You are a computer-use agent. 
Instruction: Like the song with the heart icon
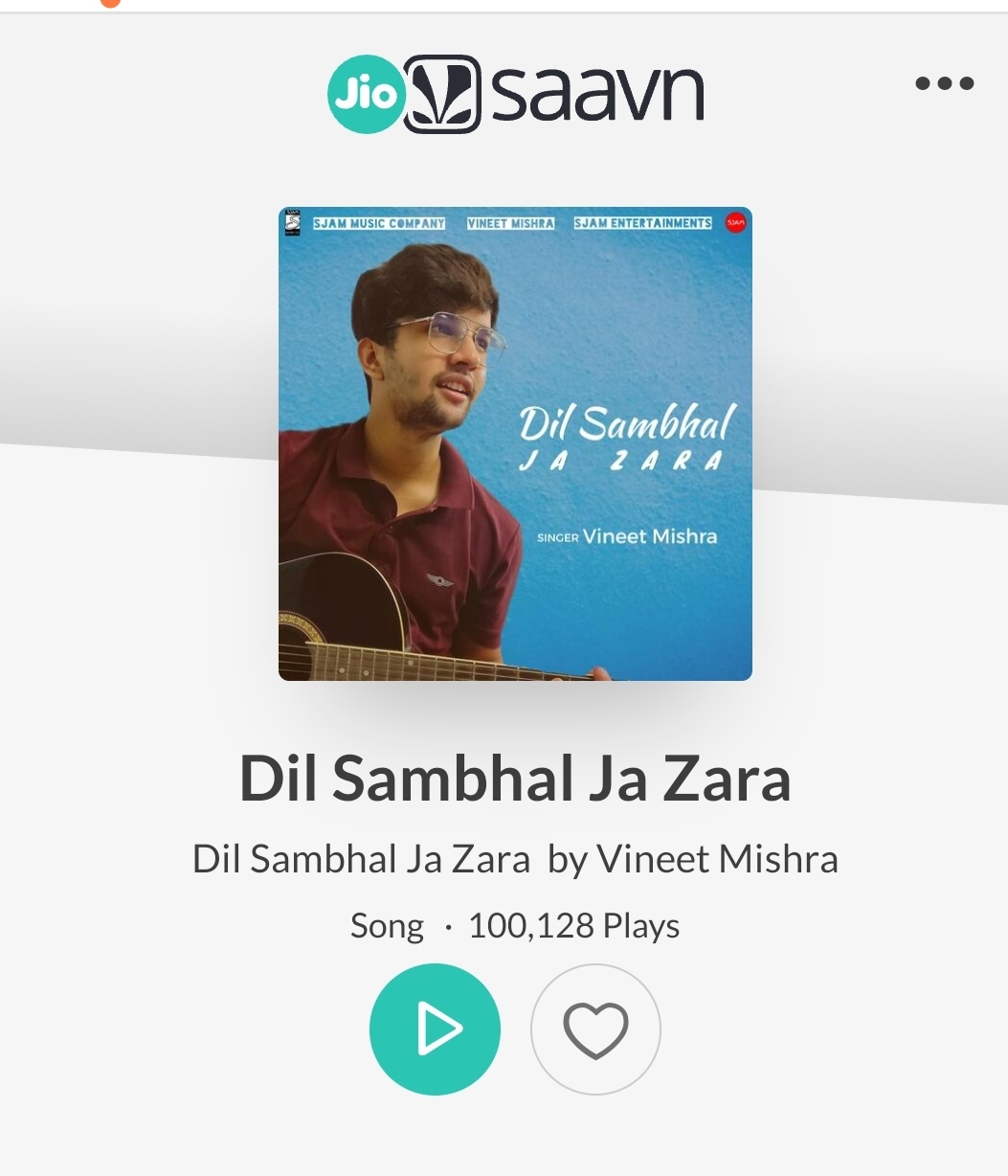point(595,1029)
